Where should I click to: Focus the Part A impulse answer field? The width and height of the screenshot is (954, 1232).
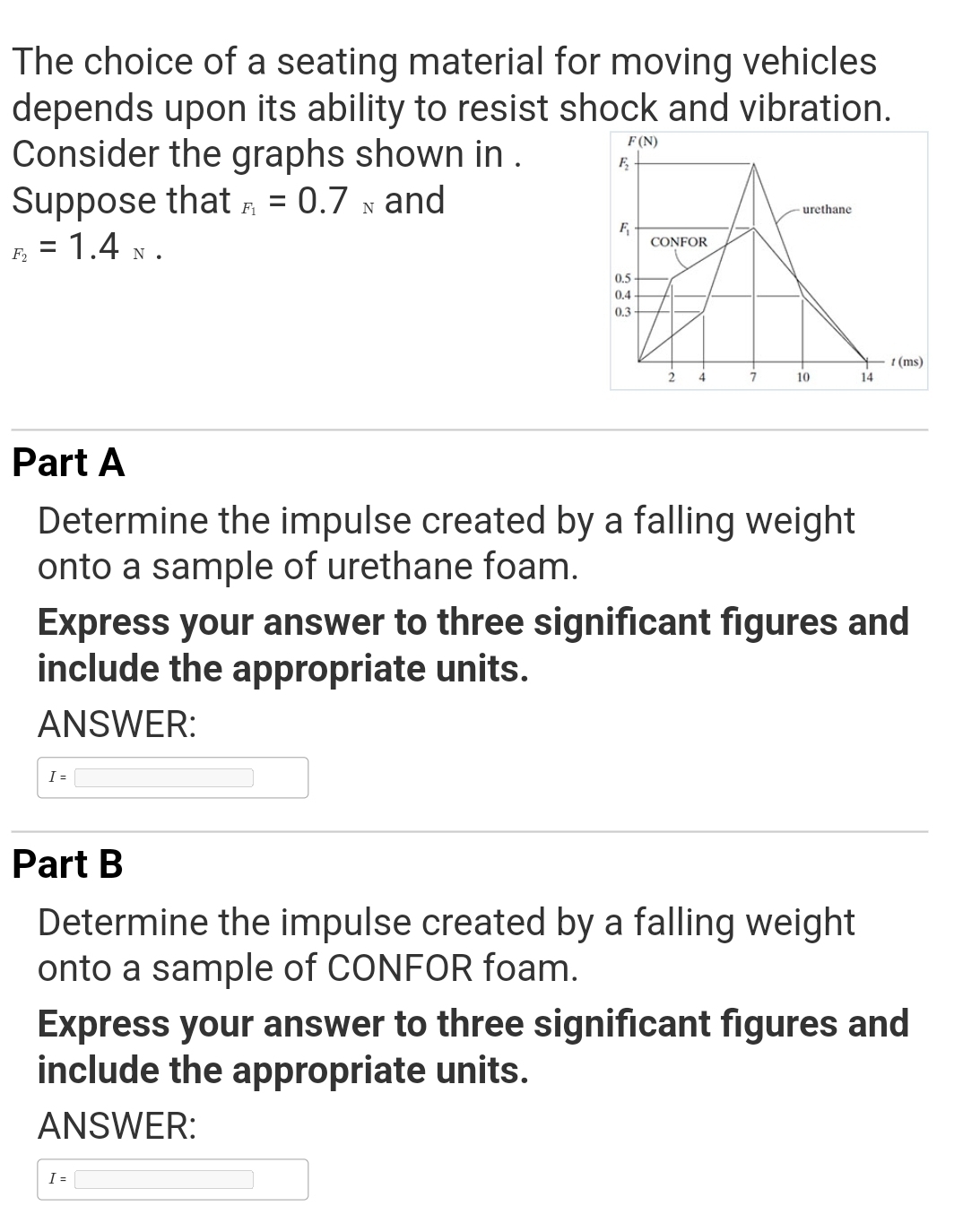(x=164, y=777)
